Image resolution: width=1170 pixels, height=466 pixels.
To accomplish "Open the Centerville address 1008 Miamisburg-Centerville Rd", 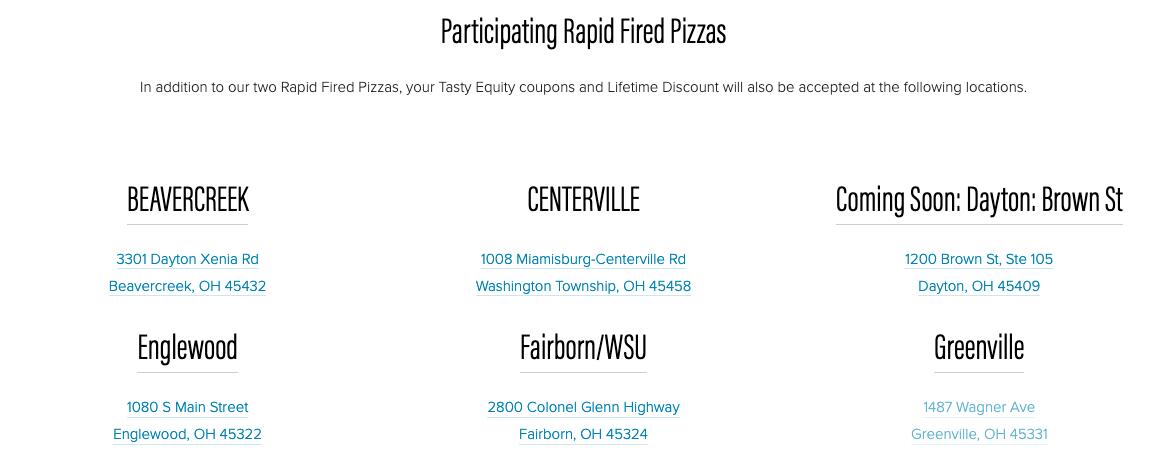I will pyautogui.click(x=583, y=259).
